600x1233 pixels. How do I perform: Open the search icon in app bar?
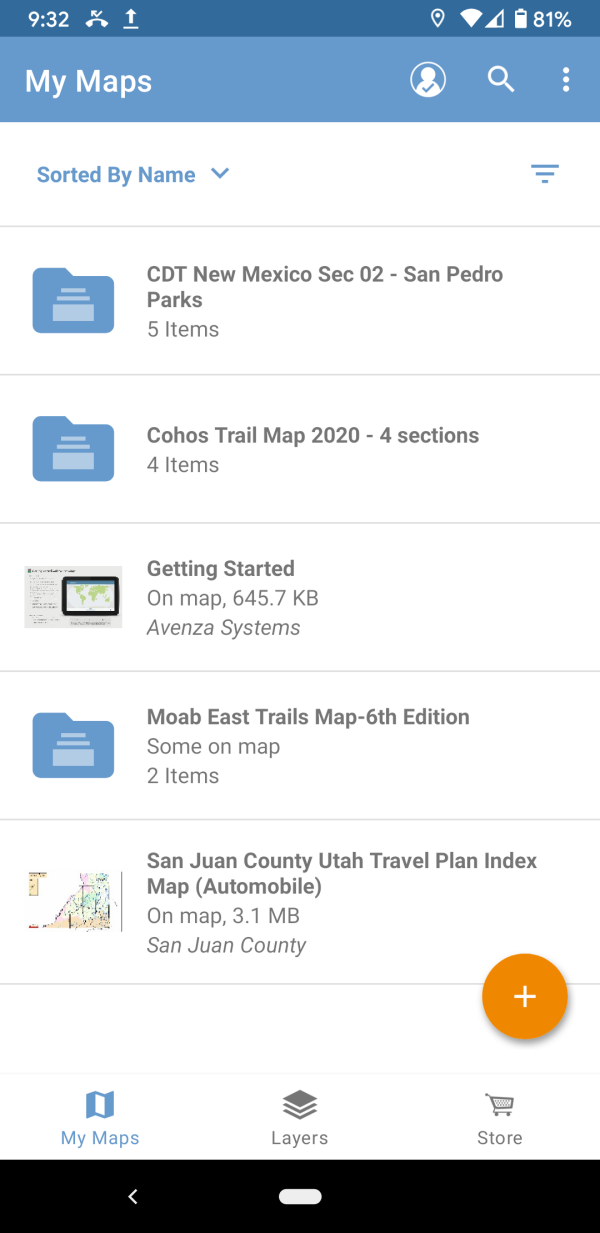pos(500,80)
